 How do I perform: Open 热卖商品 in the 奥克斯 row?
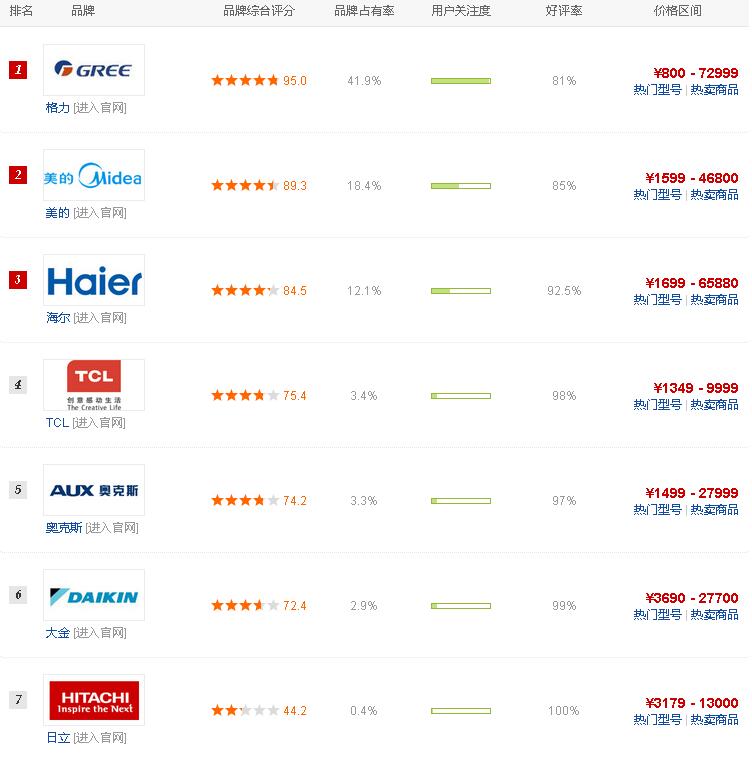(714, 510)
